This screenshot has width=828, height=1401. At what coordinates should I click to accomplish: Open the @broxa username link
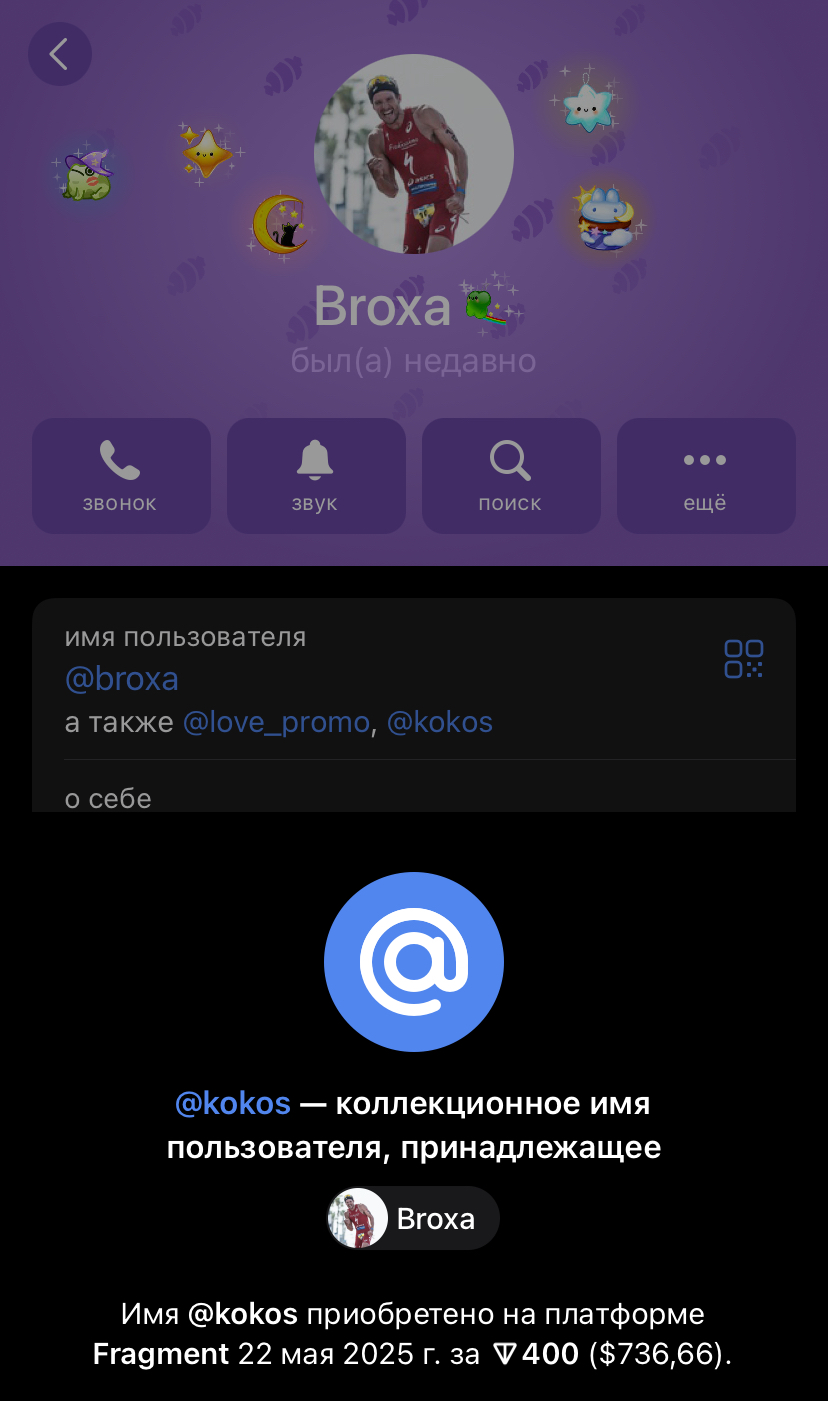(122, 679)
